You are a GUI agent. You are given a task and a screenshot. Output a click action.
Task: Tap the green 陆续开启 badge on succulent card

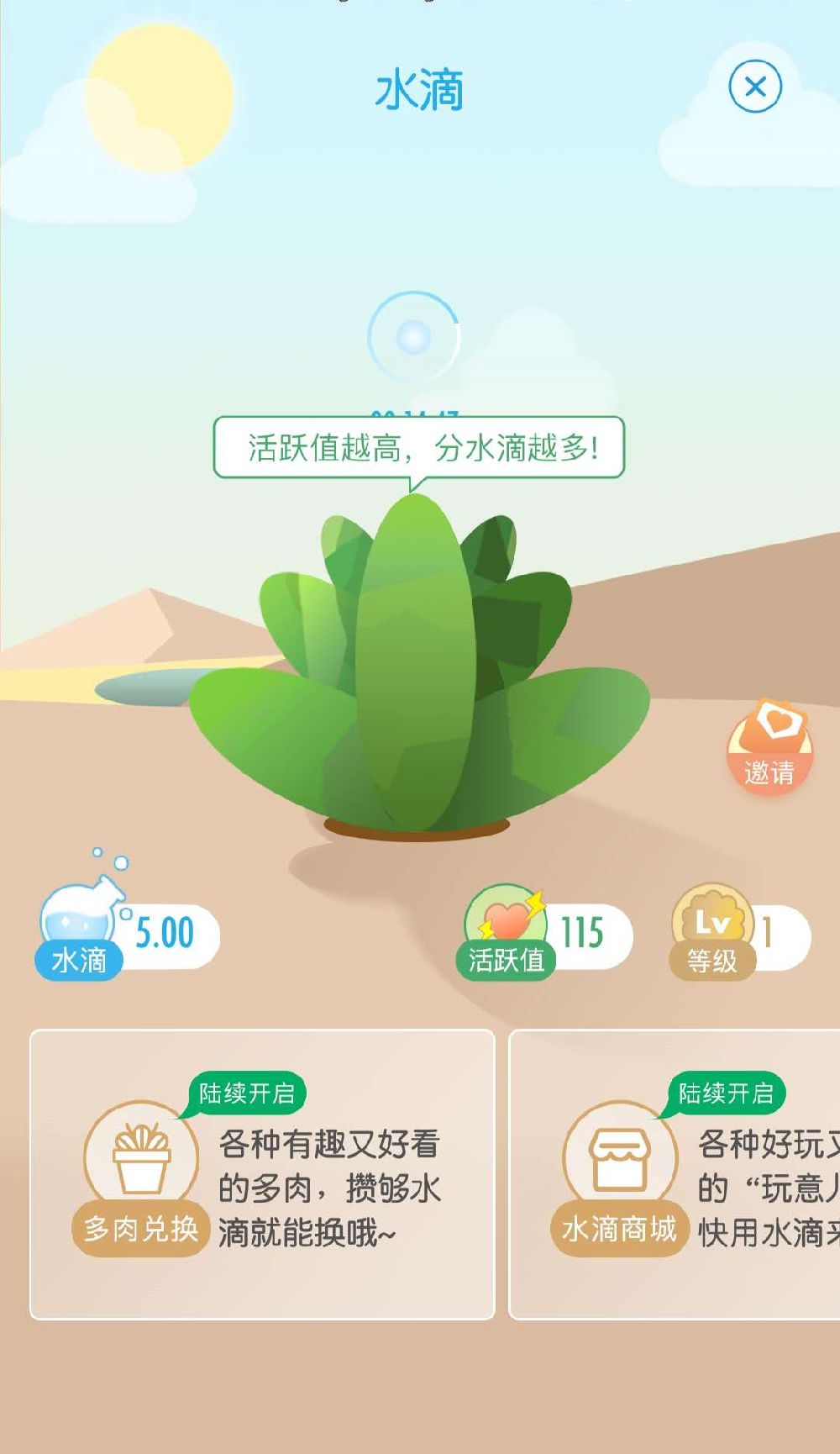[x=246, y=1094]
